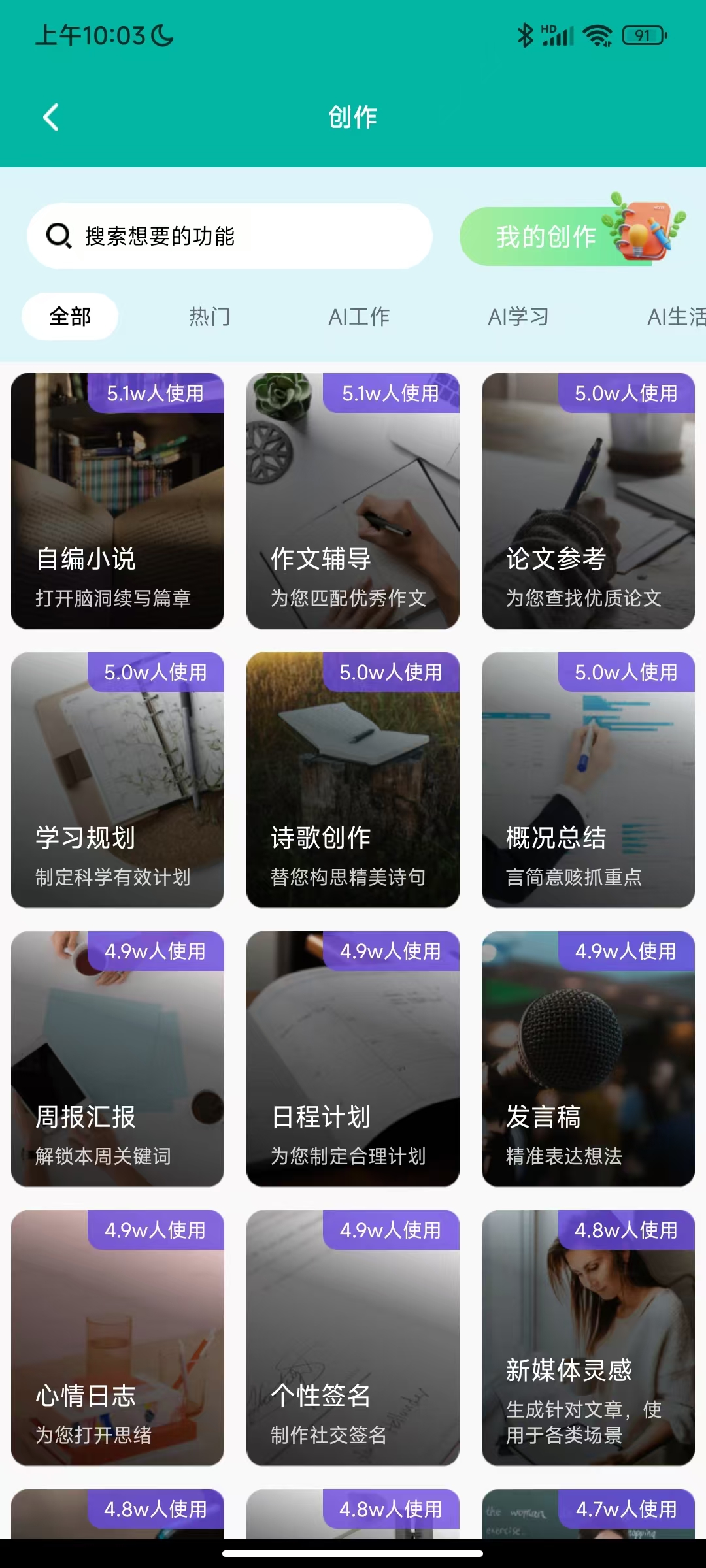Open the 心情日志 card
This screenshot has width=706, height=1568.
pos(118,1338)
